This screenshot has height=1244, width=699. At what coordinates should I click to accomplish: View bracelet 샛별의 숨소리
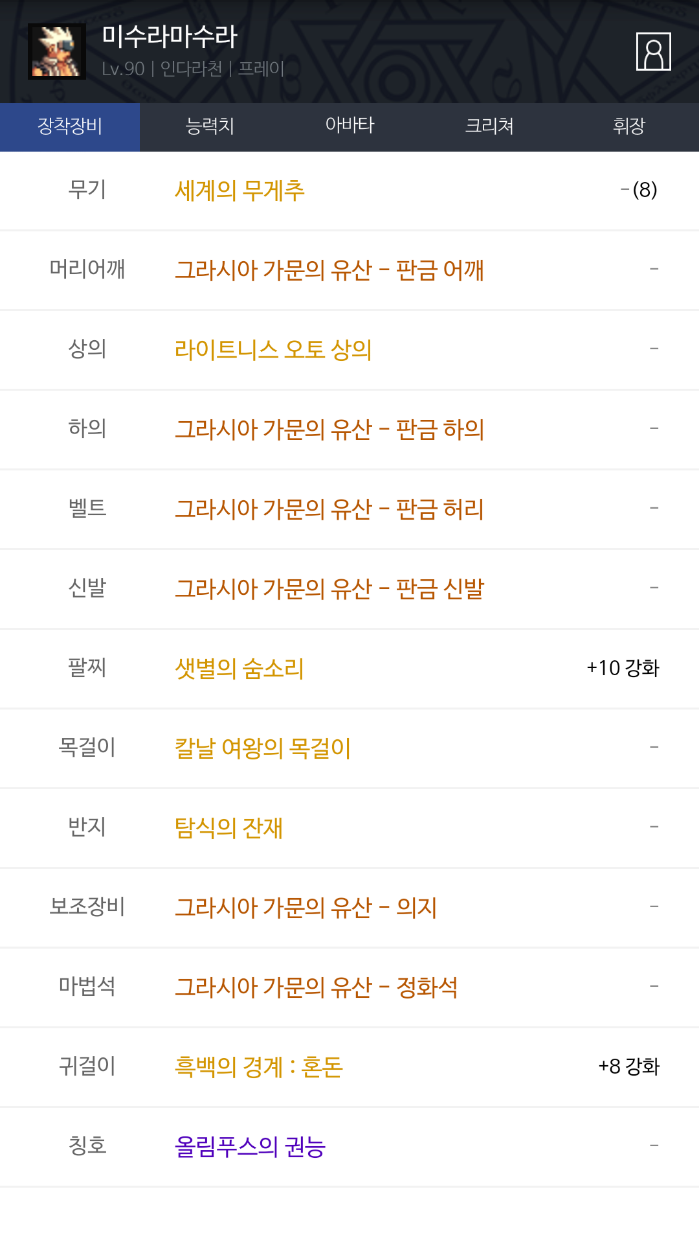239,668
